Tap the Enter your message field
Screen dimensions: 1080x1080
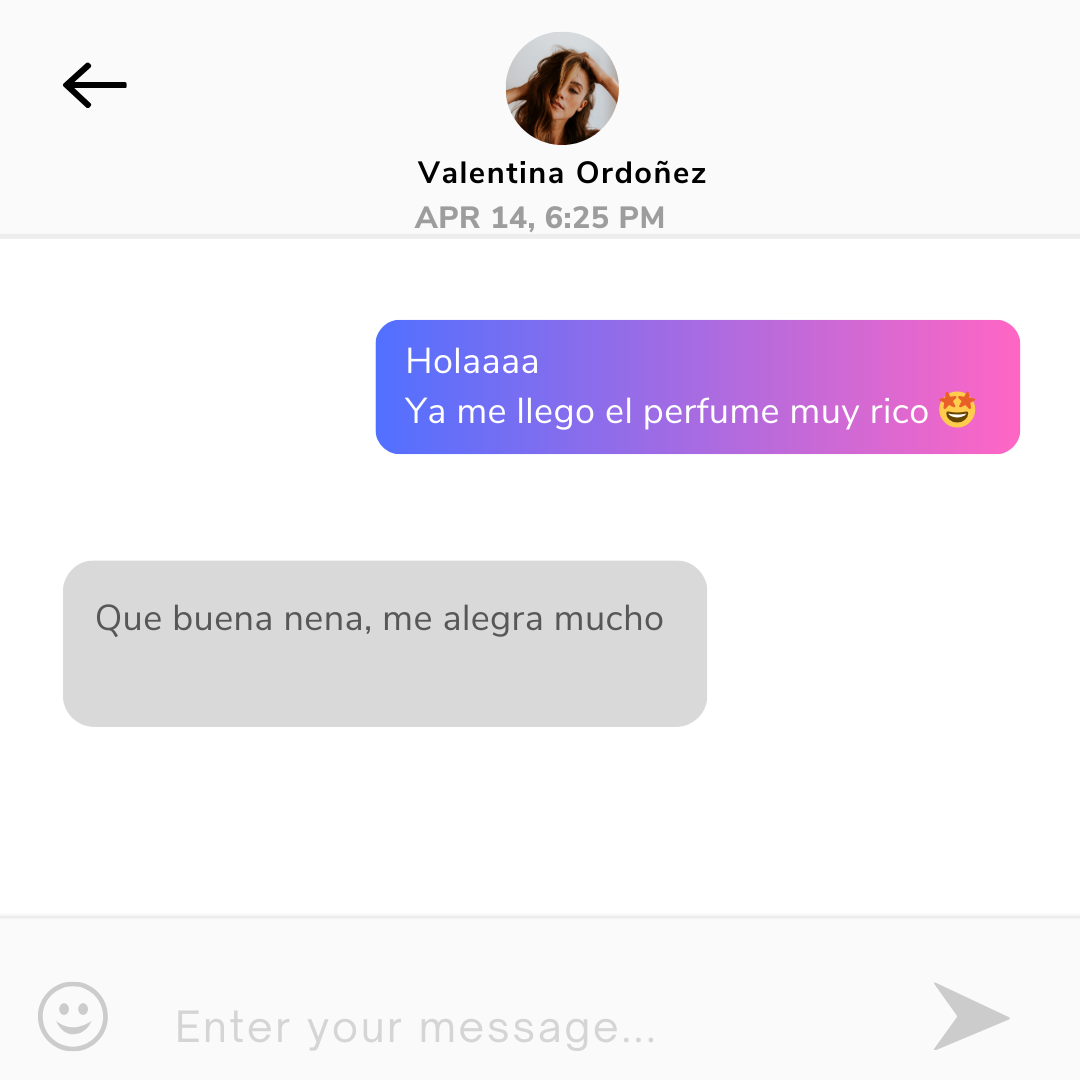500,1027
